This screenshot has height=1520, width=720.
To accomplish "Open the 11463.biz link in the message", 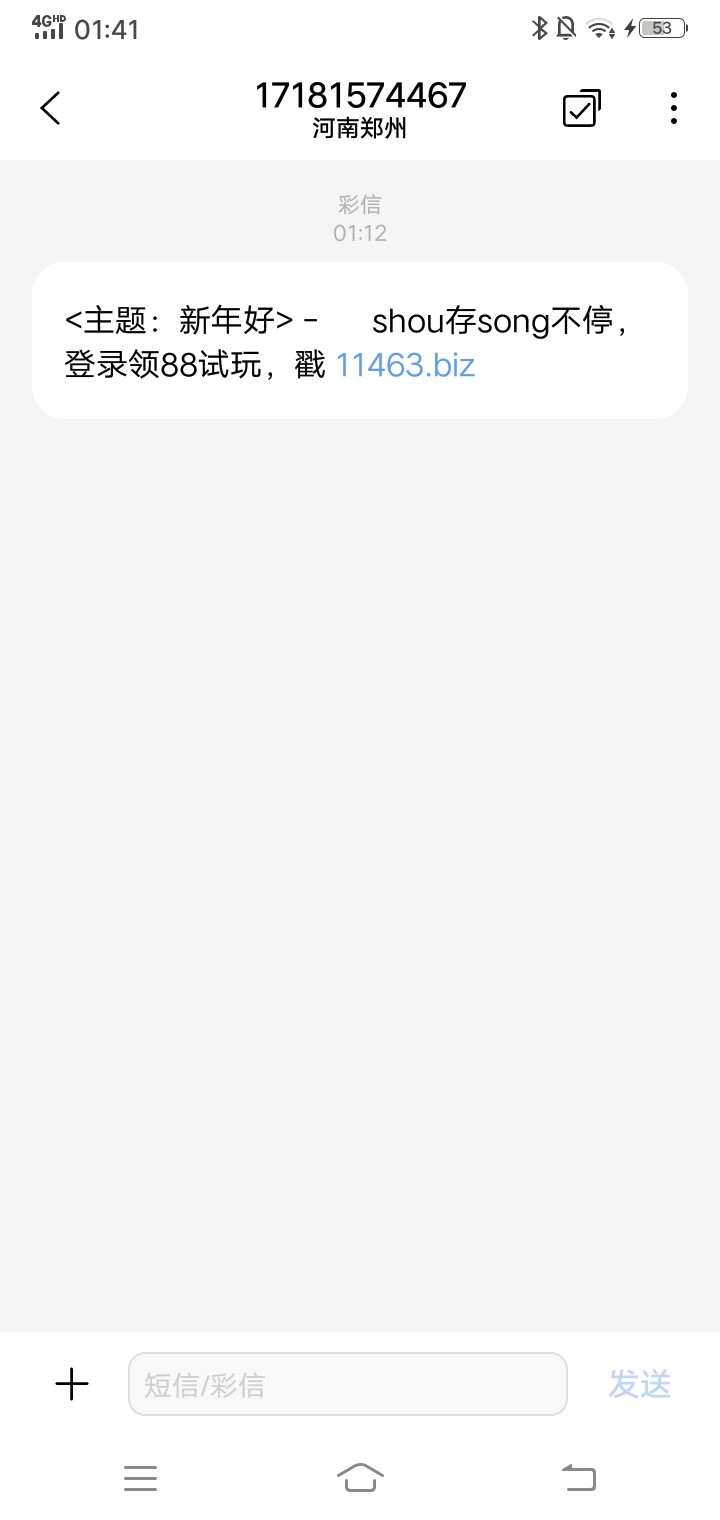I will (x=405, y=365).
